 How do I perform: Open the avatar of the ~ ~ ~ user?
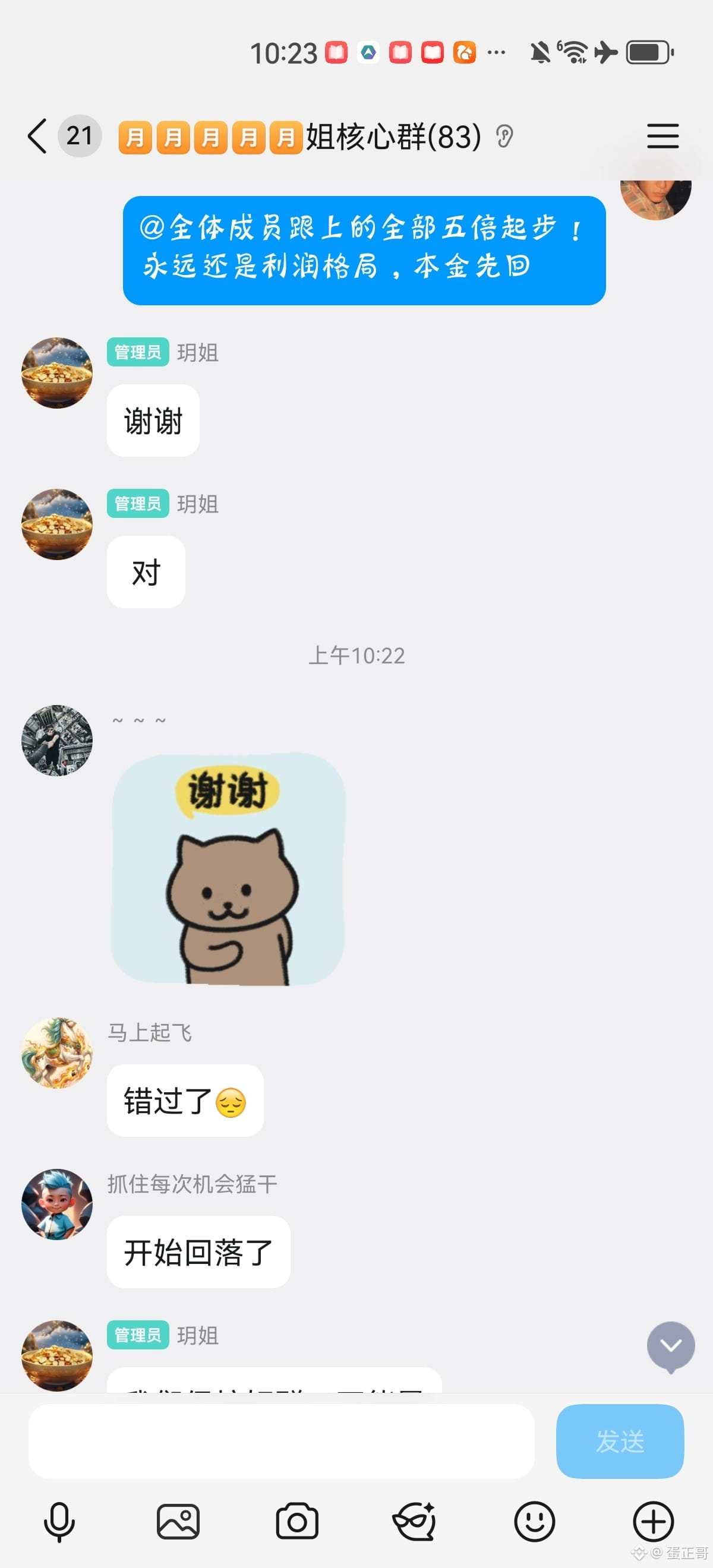coord(57,740)
